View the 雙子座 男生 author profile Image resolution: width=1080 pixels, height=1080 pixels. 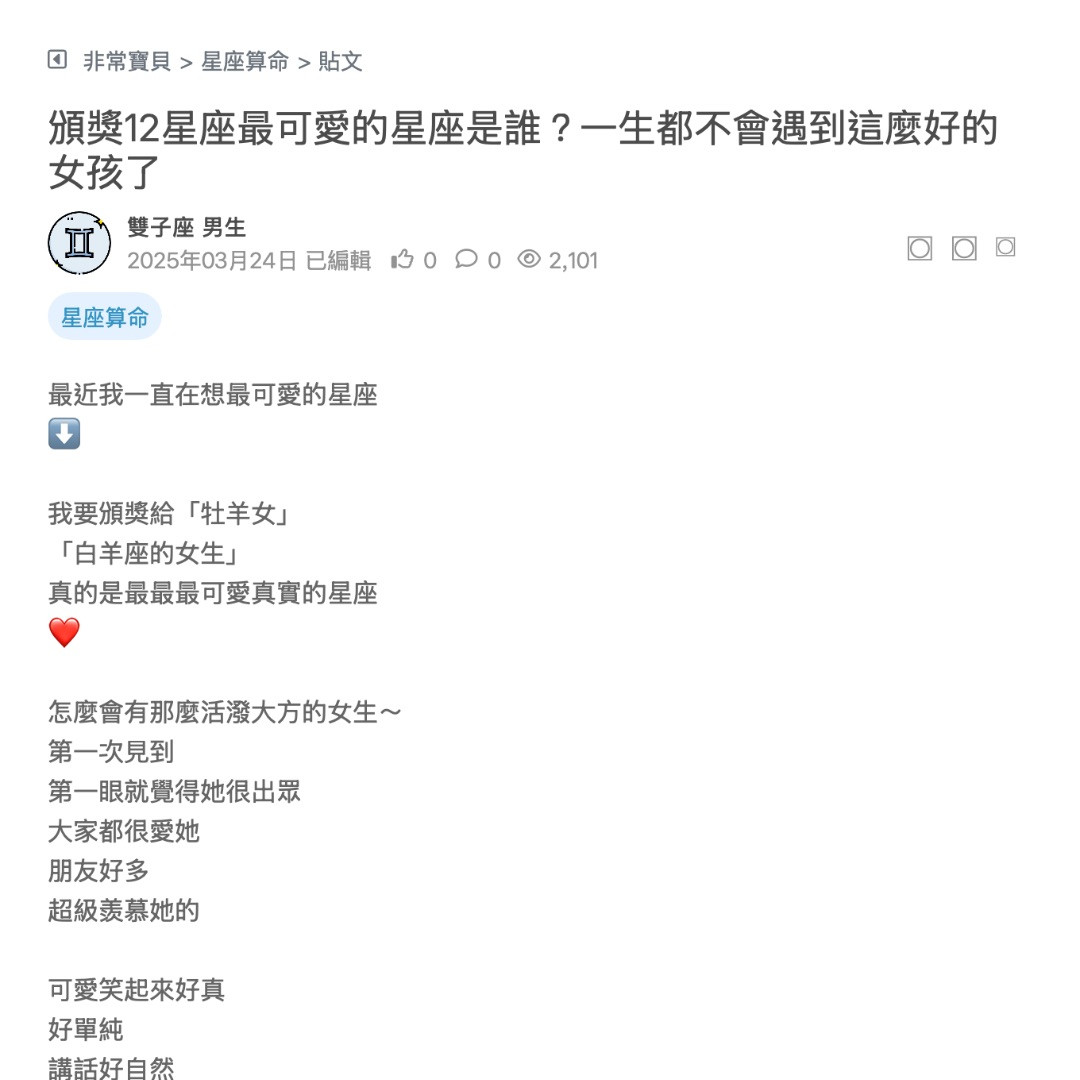pyautogui.click(x=186, y=227)
